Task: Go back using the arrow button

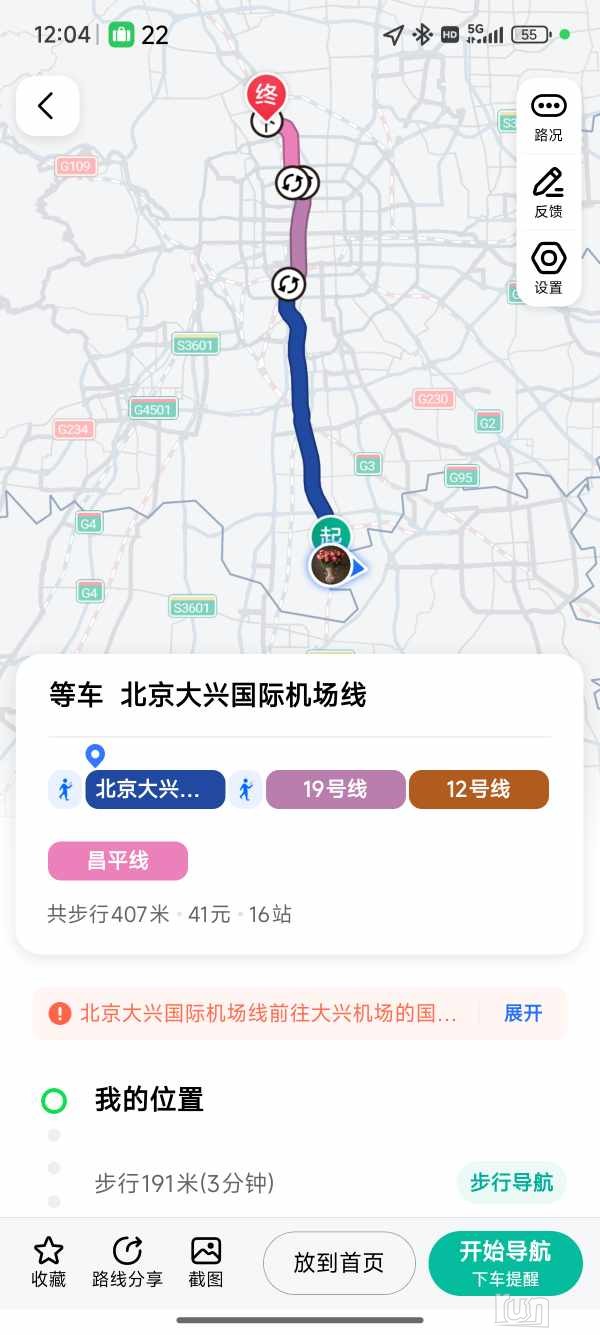Action: coord(47,106)
